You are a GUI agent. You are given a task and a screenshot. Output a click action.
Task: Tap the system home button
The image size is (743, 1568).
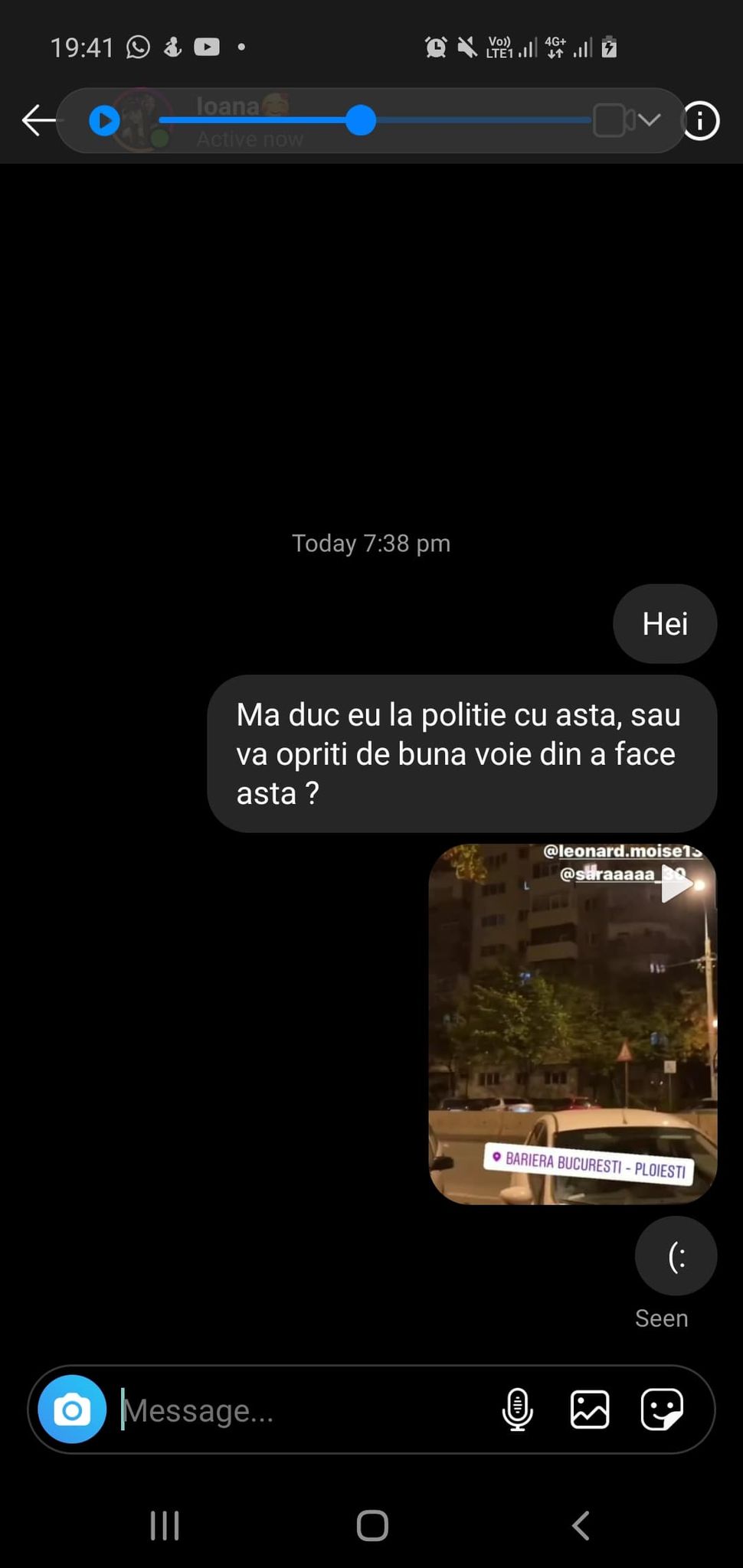(x=372, y=1525)
